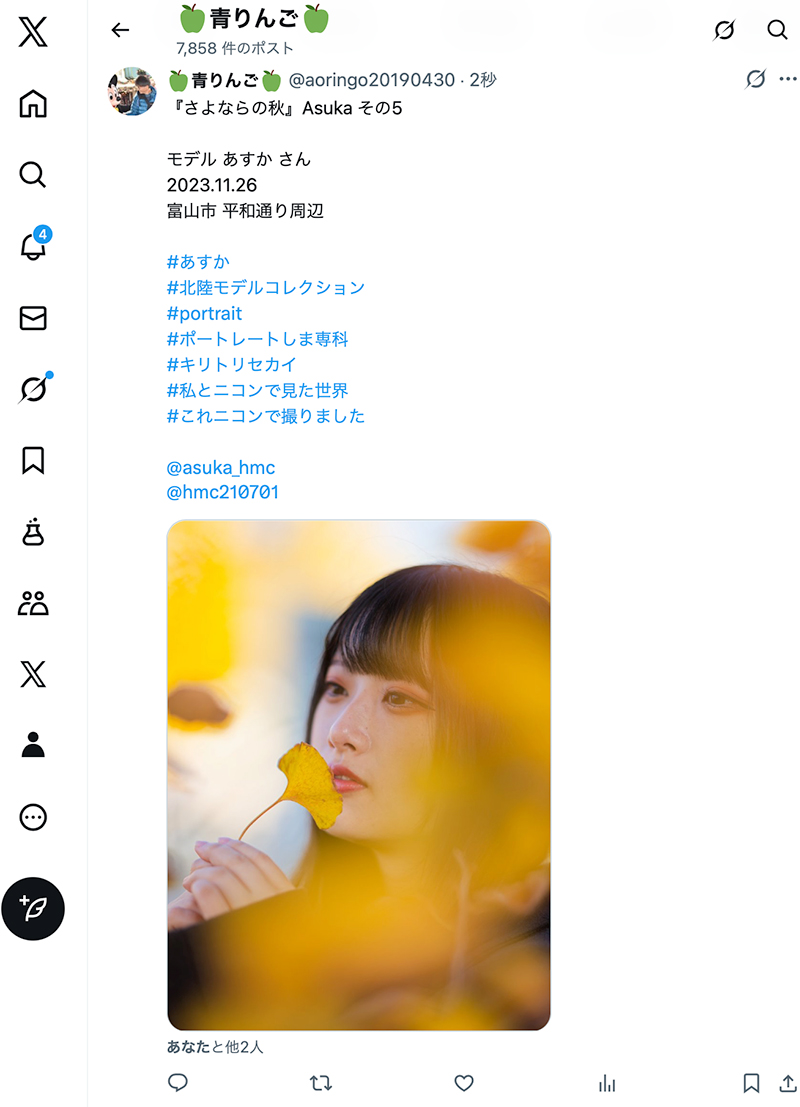Open hashtag #北陸モデルコレクション

point(266,288)
